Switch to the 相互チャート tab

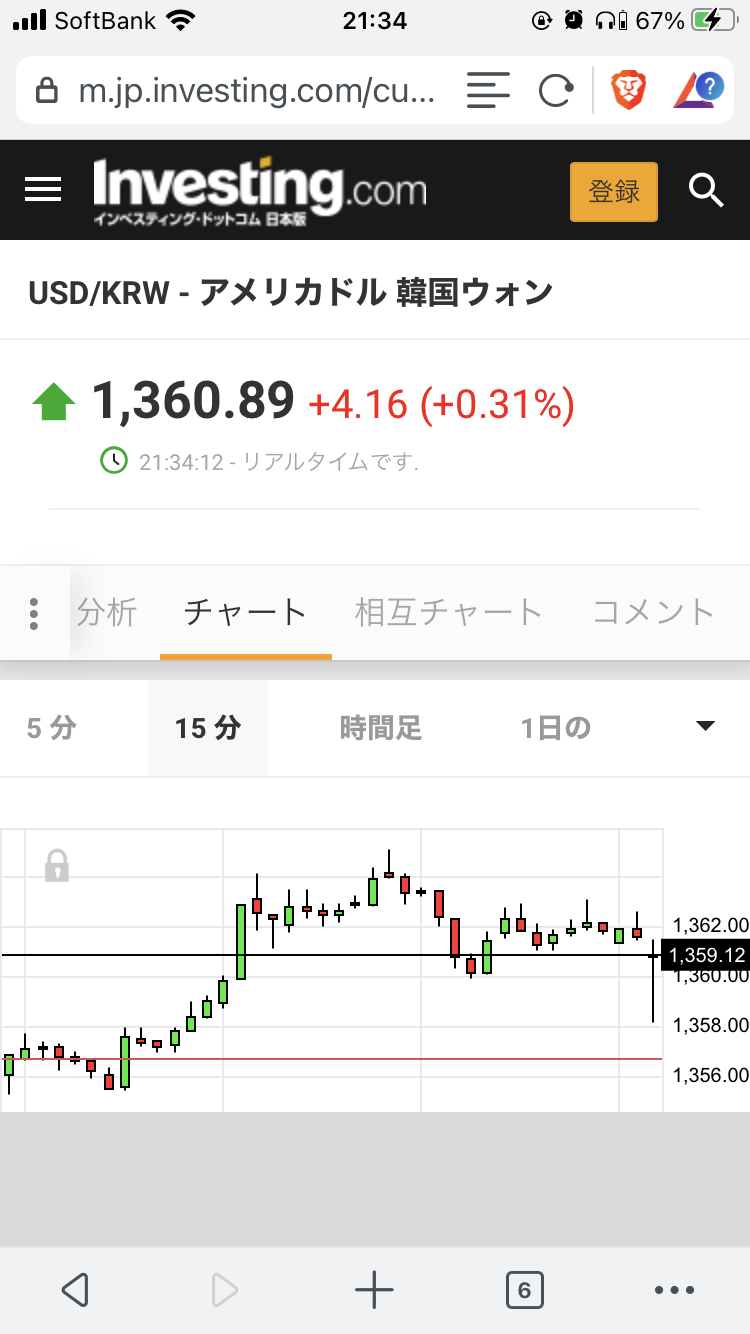point(448,612)
